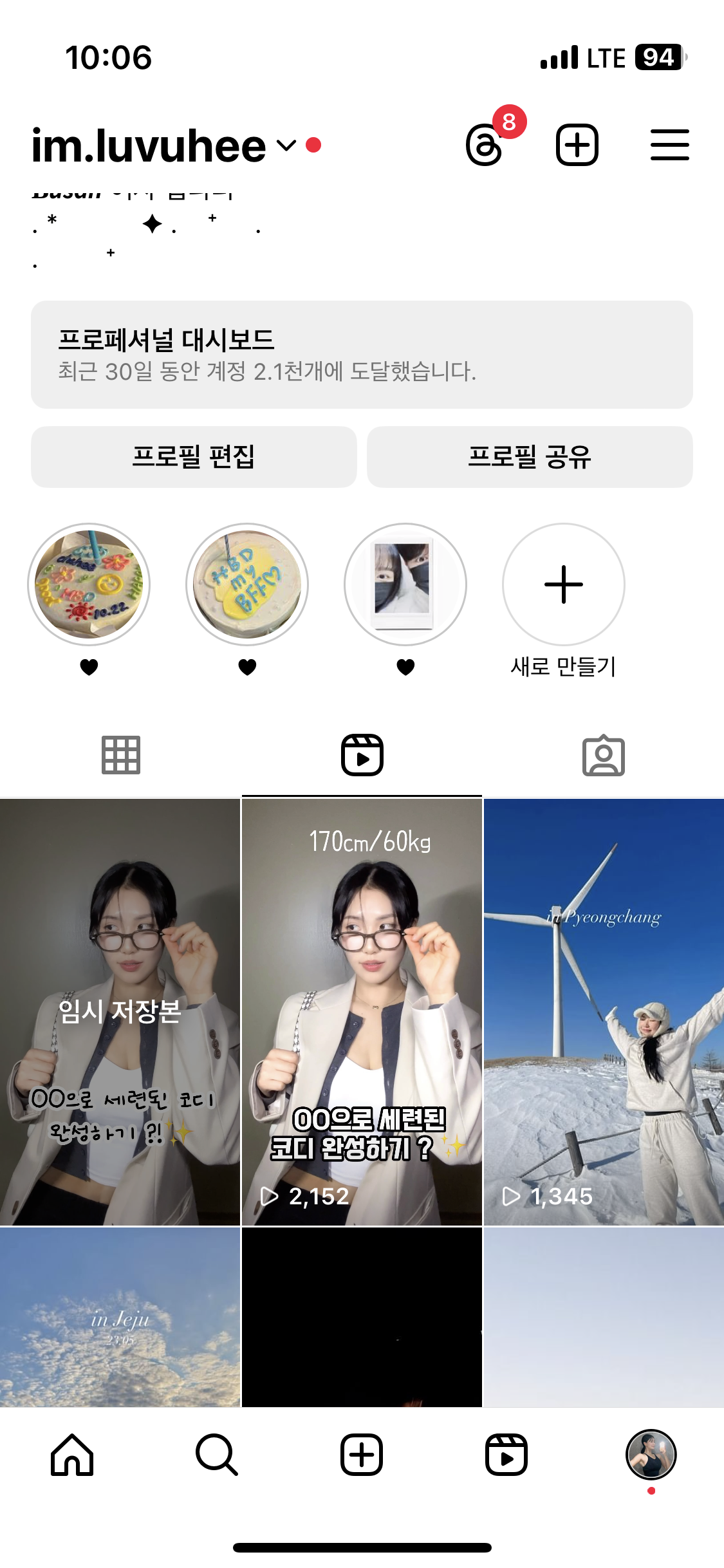Tap 프로필 공유 button
This screenshot has width=724, height=1568.
[x=530, y=457]
